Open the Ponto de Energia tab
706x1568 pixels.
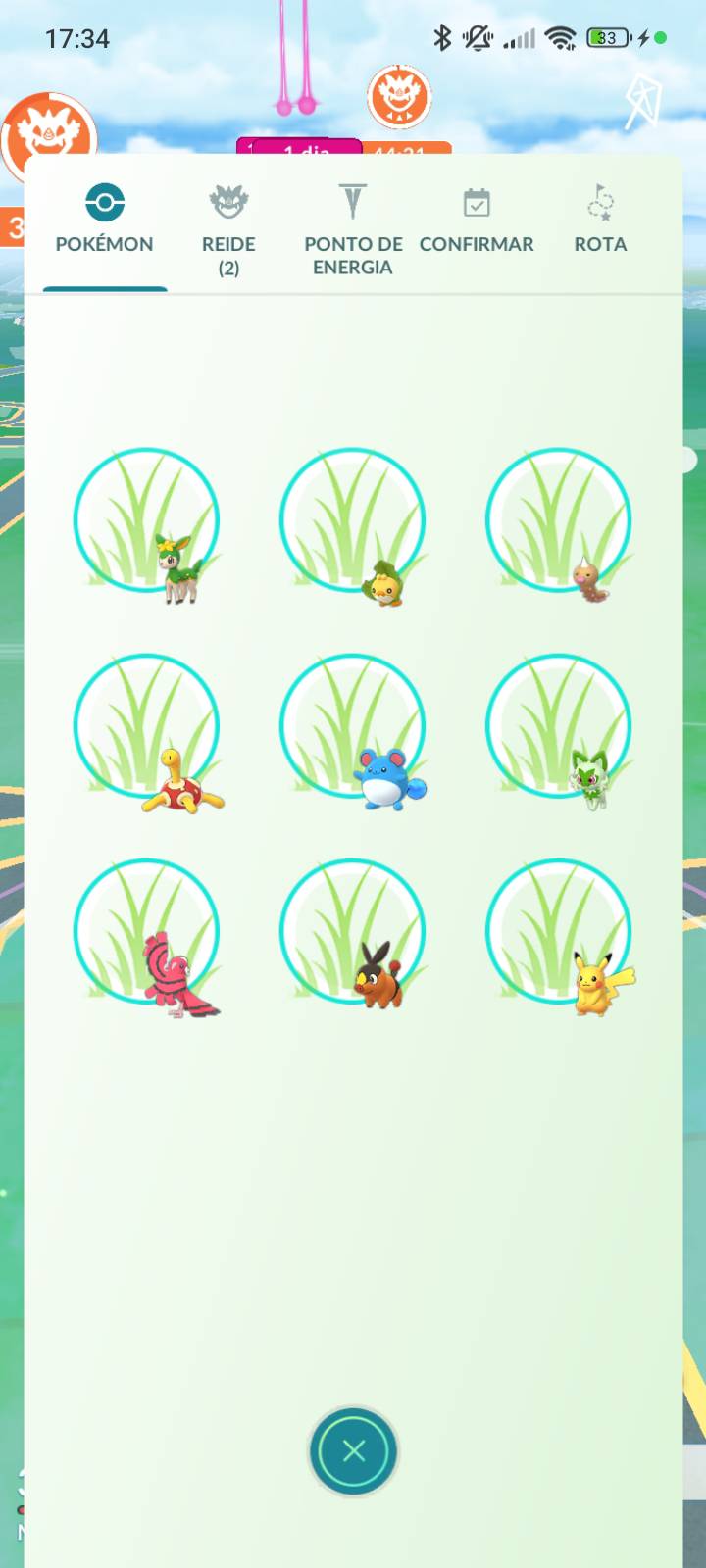click(x=353, y=228)
